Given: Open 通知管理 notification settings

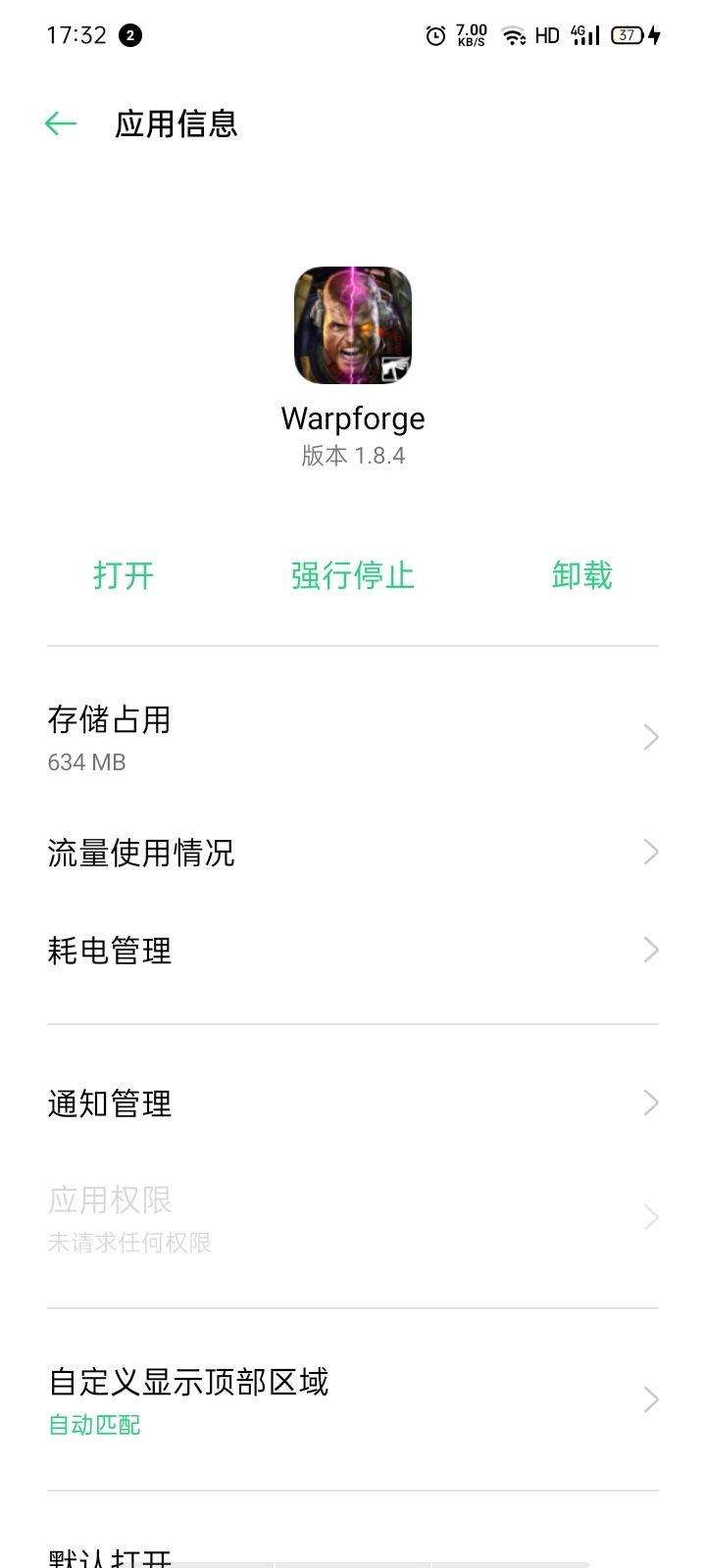Looking at the screenshot, I should click(353, 1103).
